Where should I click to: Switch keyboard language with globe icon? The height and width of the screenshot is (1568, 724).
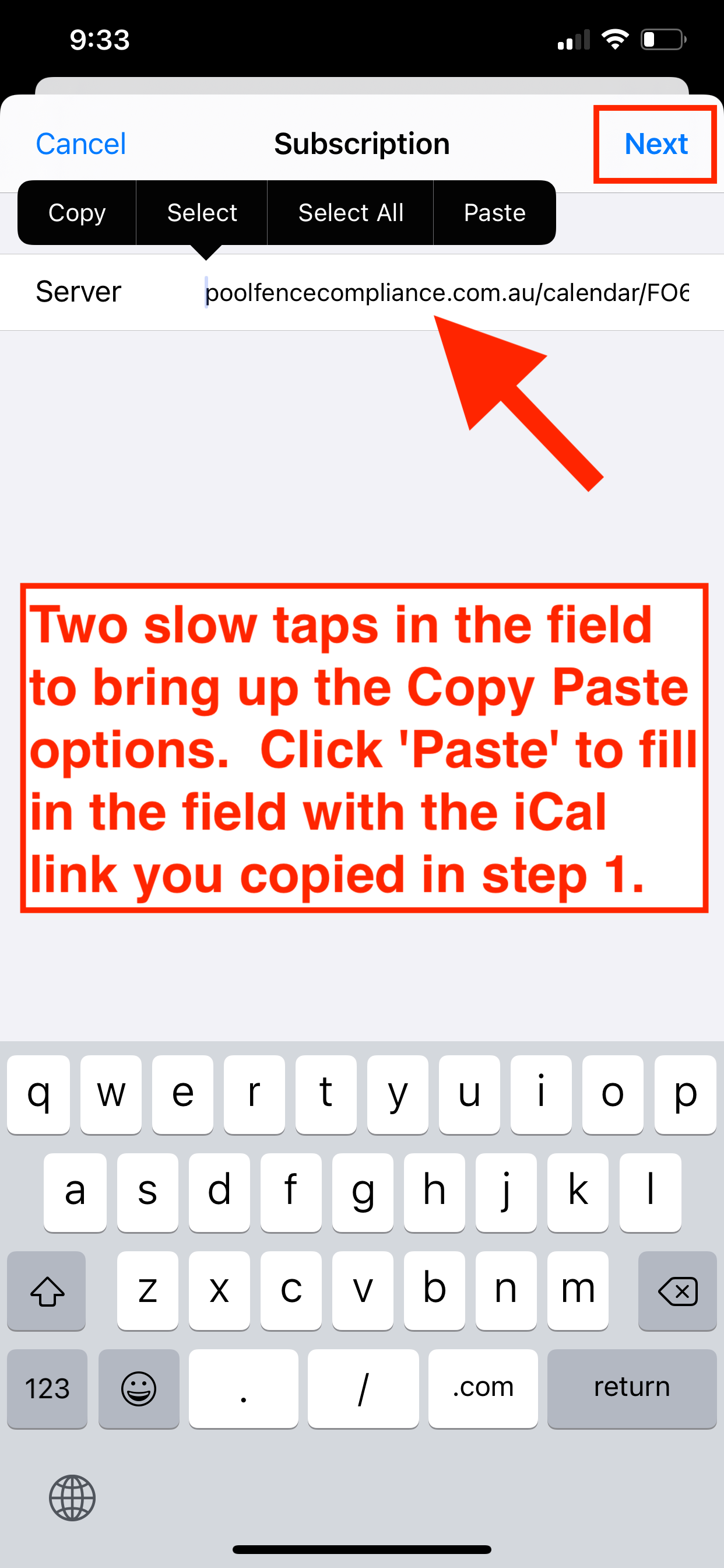point(72,1497)
